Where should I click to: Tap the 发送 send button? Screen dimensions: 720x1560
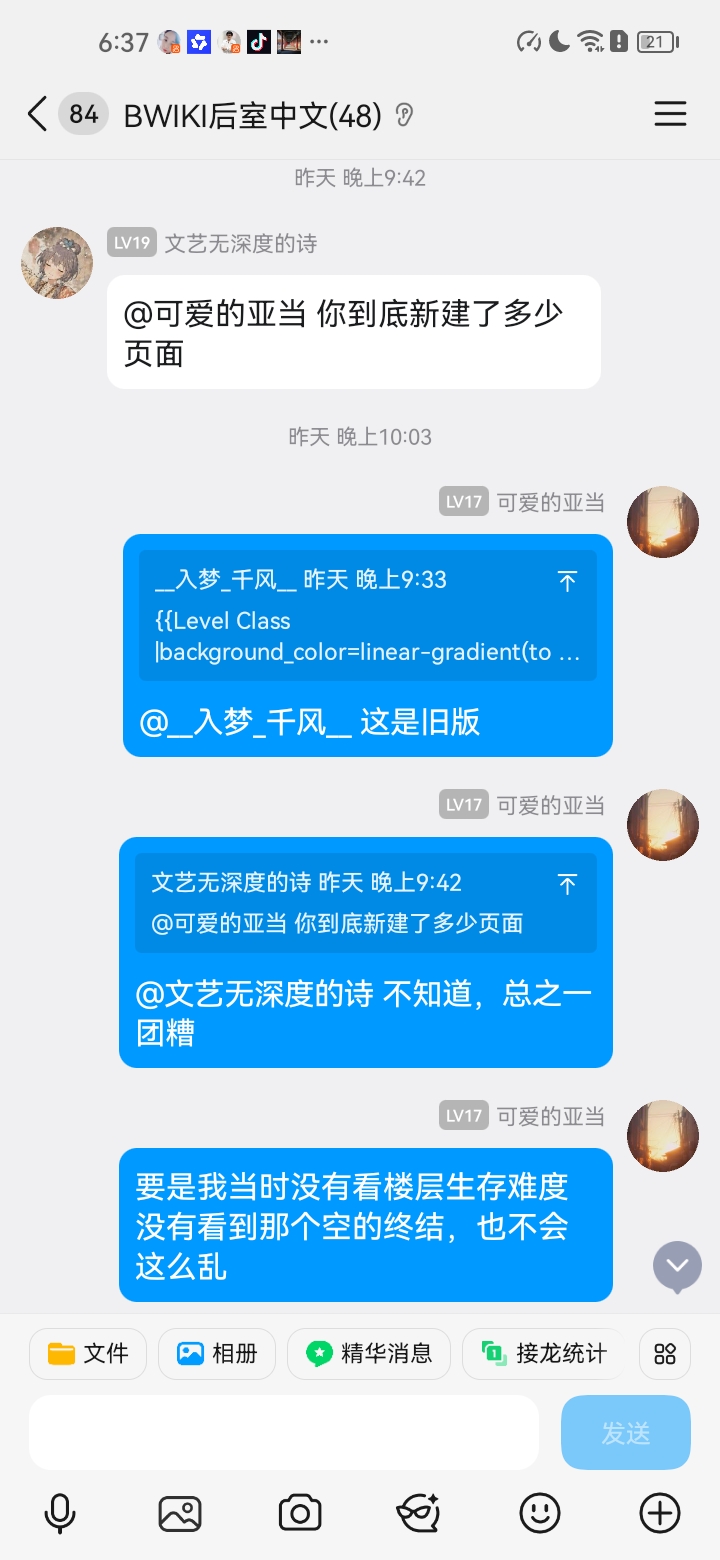(x=626, y=1432)
